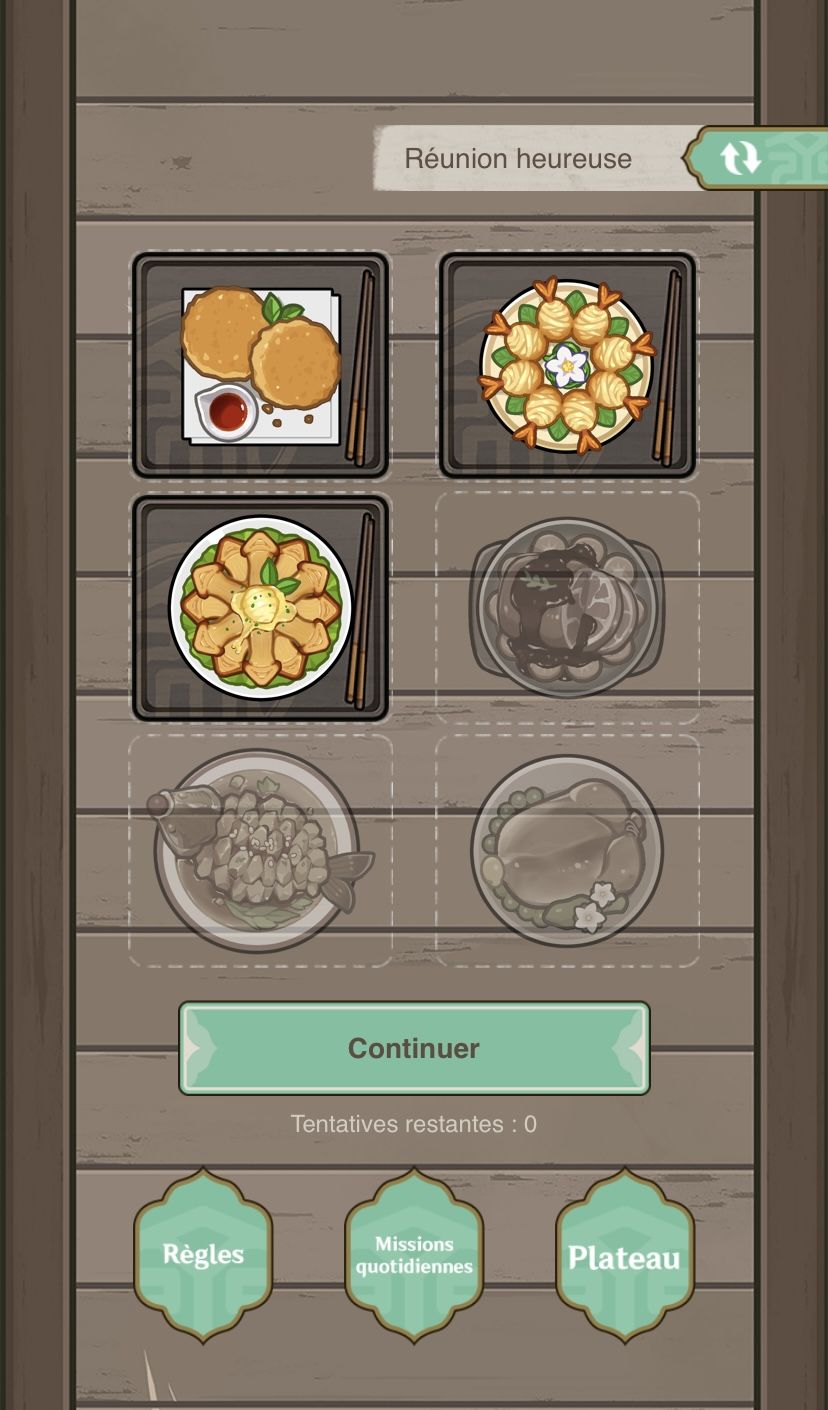Select the shrimp ring dish with white flower
This screenshot has width=828, height=1410.
click(x=567, y=366)
